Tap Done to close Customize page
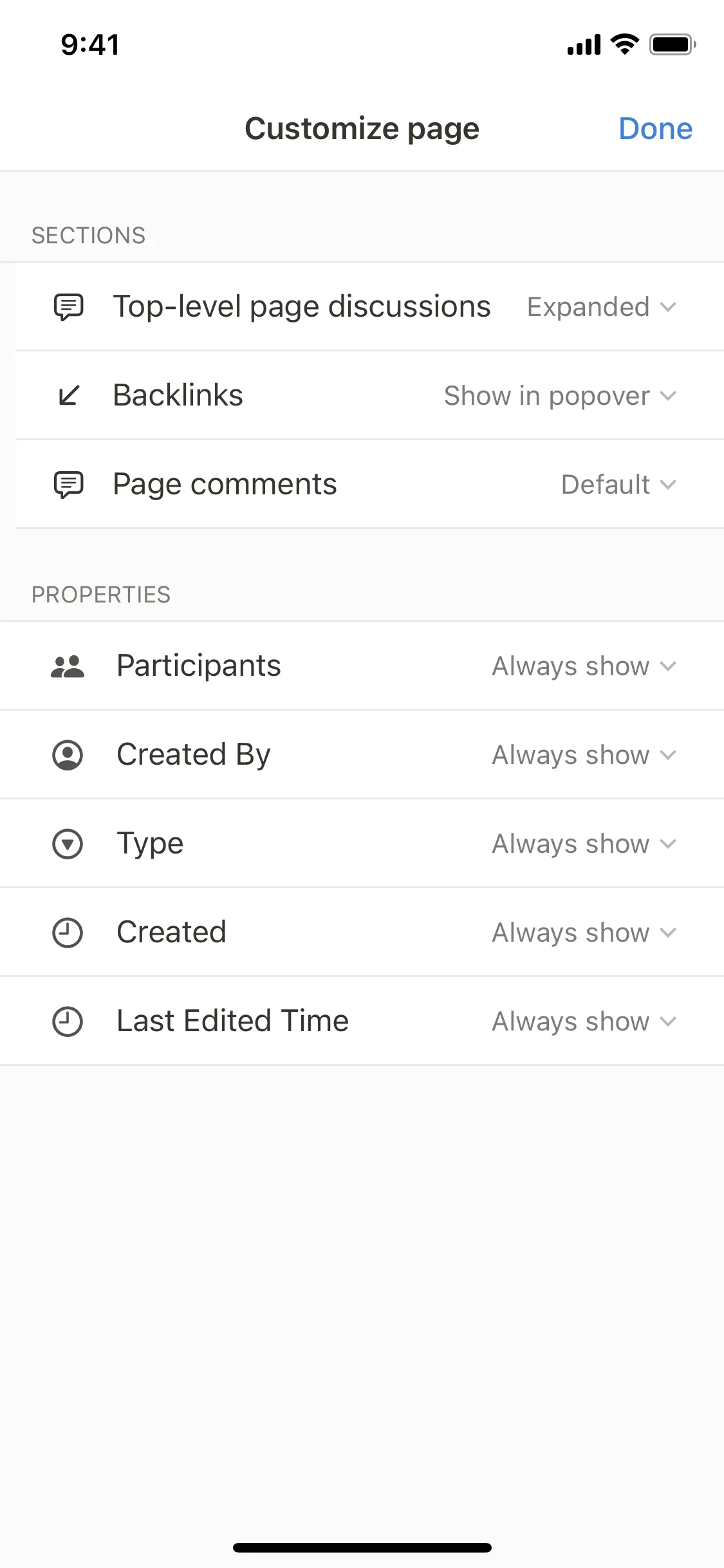This screenshot has height=1568, width=724. pyautogui.click(x=655, y=128)
